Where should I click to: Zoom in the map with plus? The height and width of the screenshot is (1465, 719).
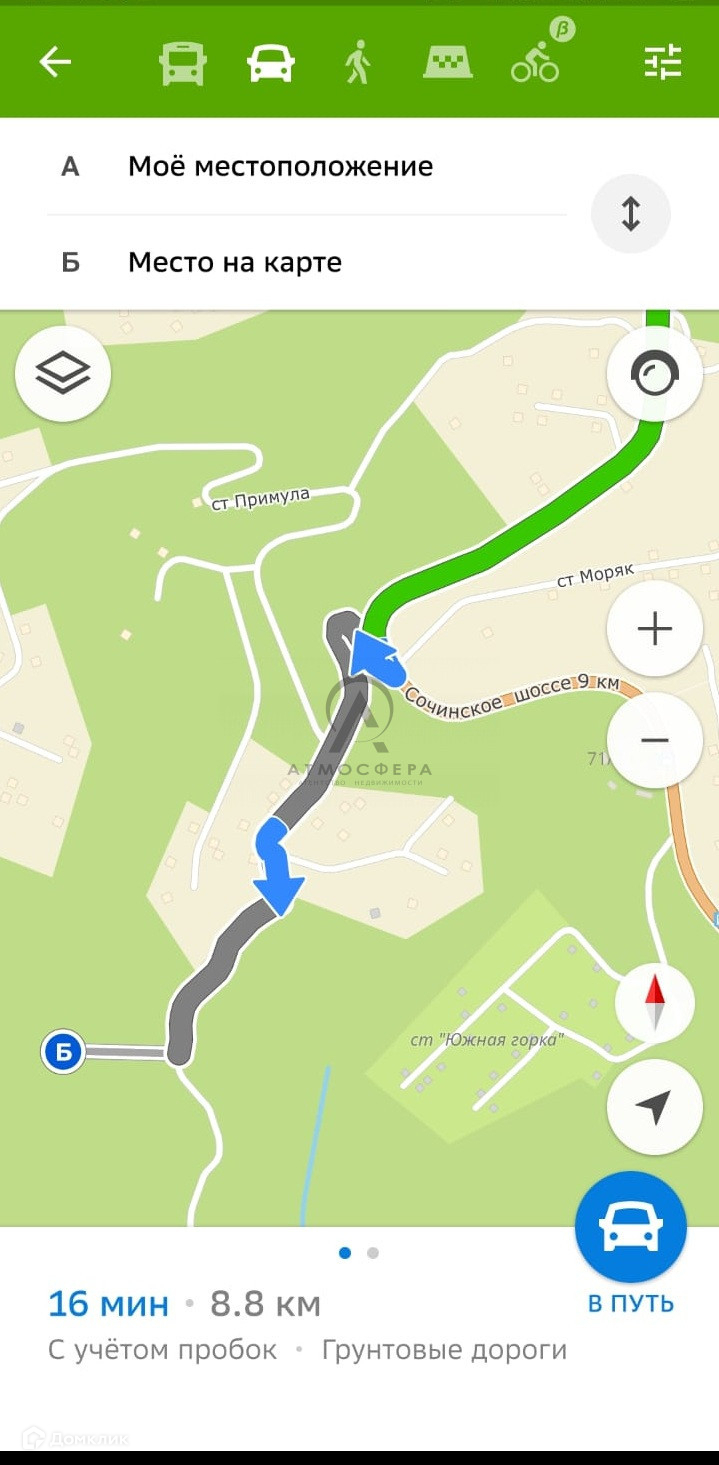pos(655,629)
